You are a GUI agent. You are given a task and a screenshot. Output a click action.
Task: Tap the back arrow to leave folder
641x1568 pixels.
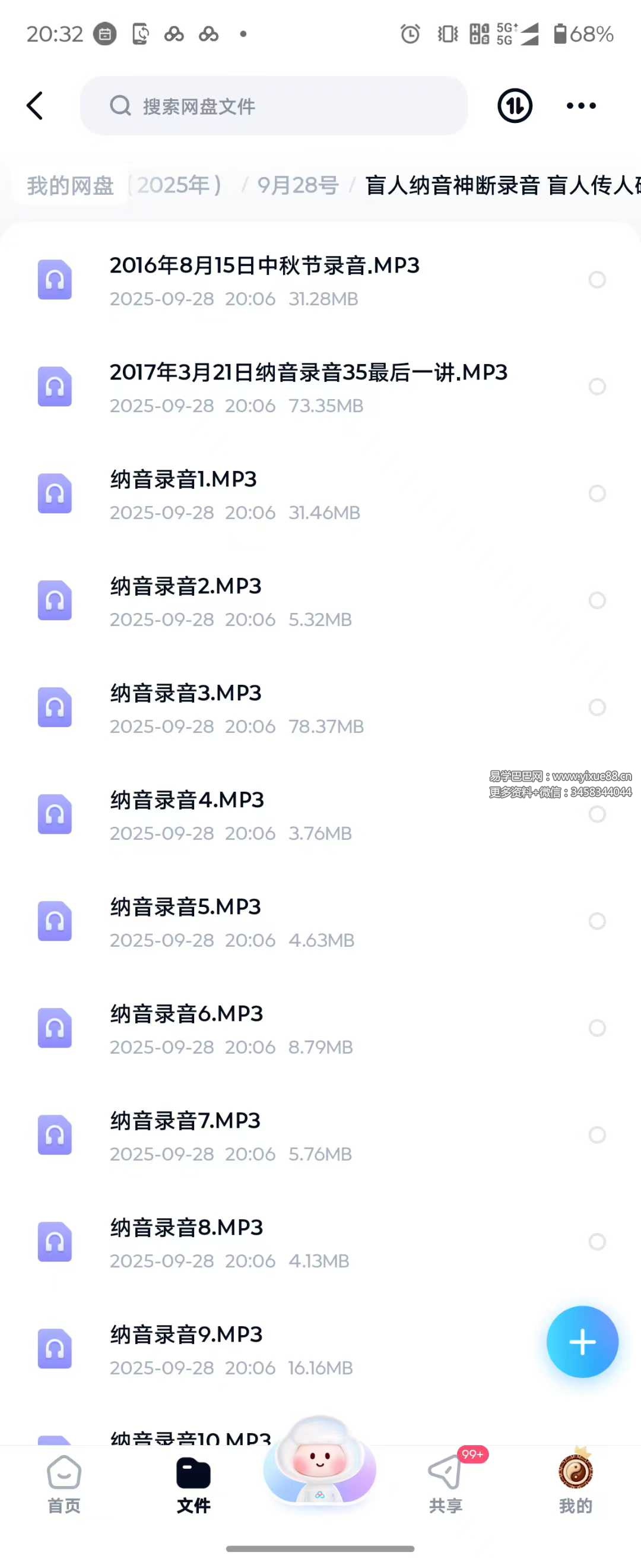[x=34, y=105]
